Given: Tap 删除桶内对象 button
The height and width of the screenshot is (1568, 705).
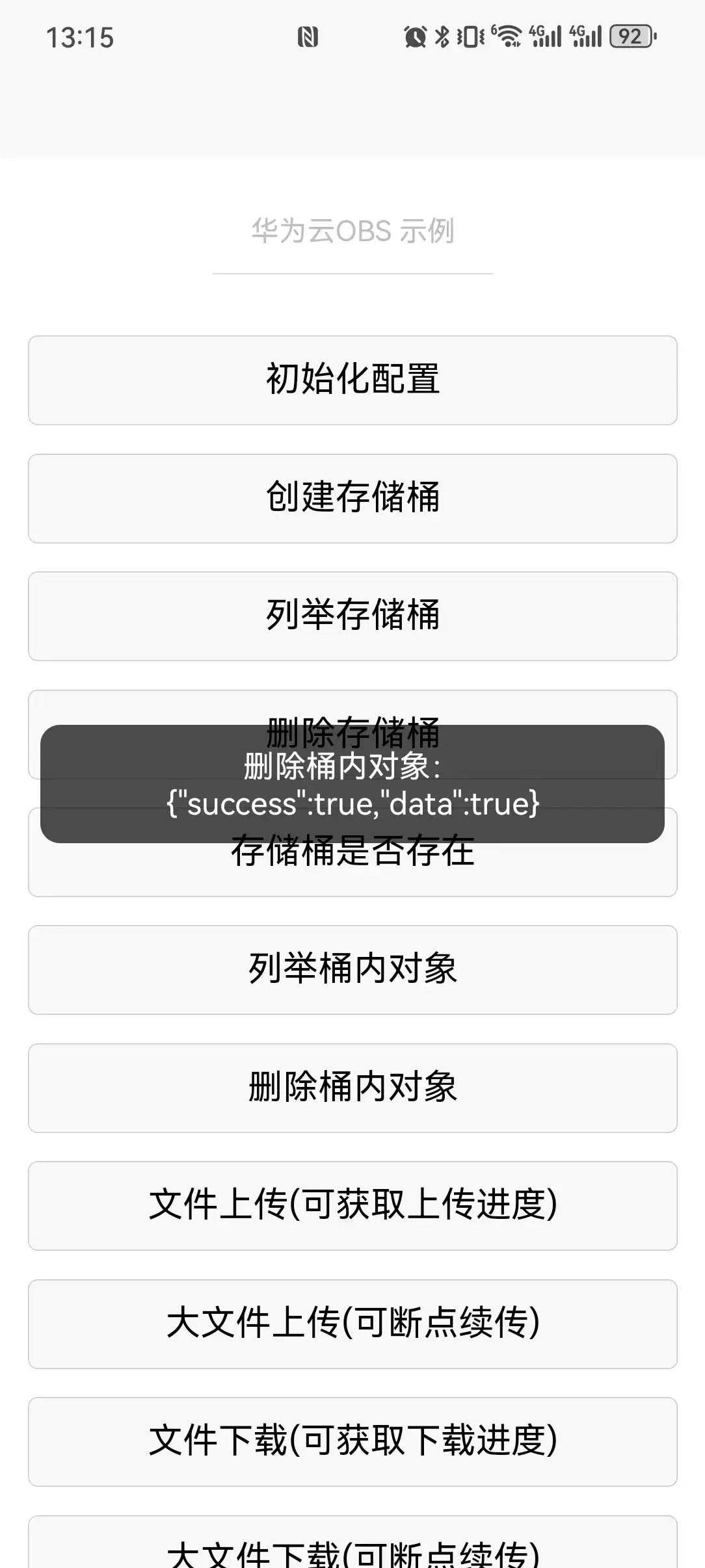Looking at the screenshot, I should (352, 1088).
